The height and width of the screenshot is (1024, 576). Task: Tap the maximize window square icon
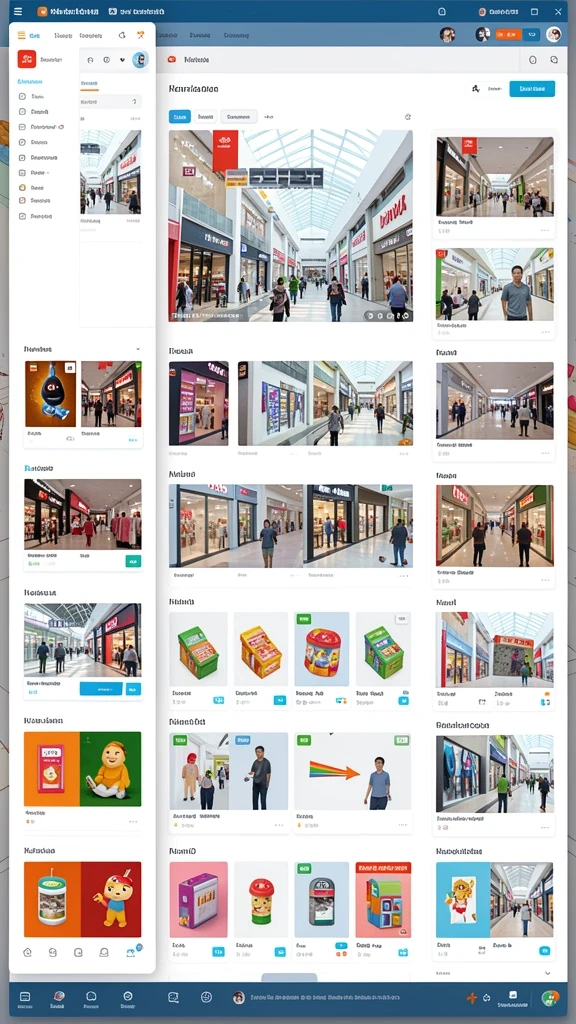pos(534,12)
